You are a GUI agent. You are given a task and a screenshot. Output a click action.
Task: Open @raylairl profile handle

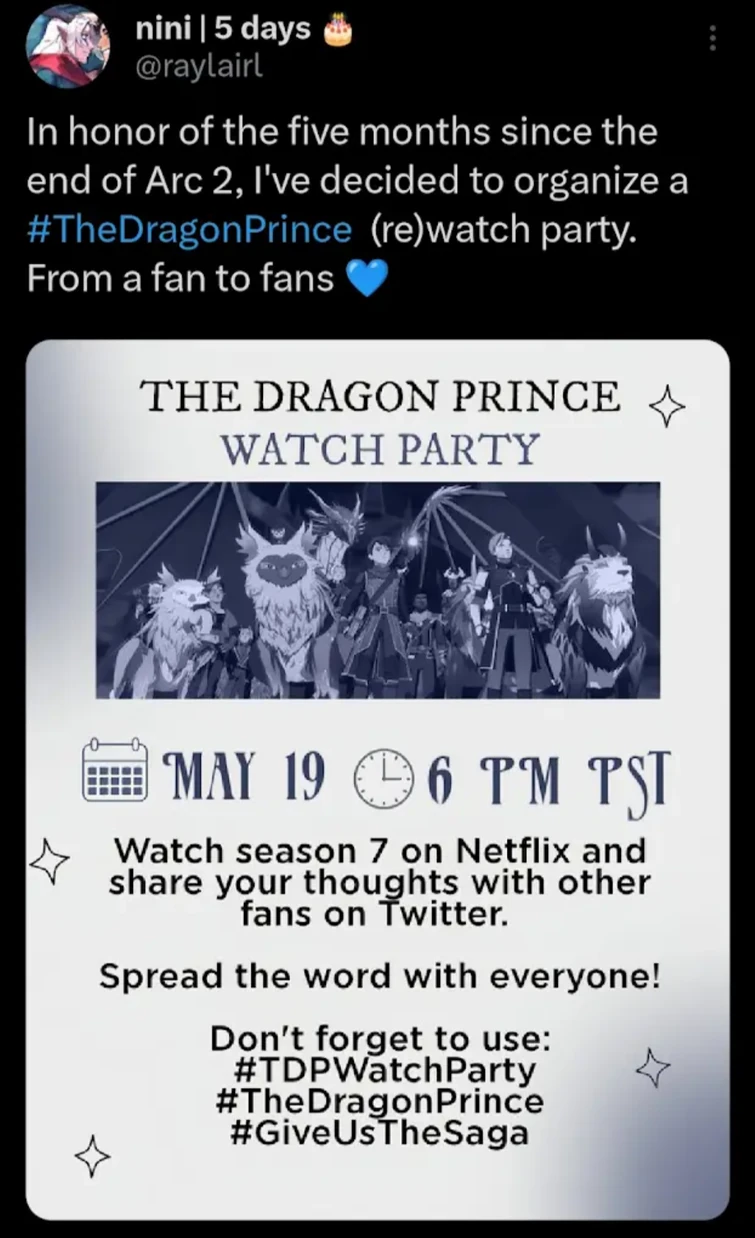click(x=198, y=66)
